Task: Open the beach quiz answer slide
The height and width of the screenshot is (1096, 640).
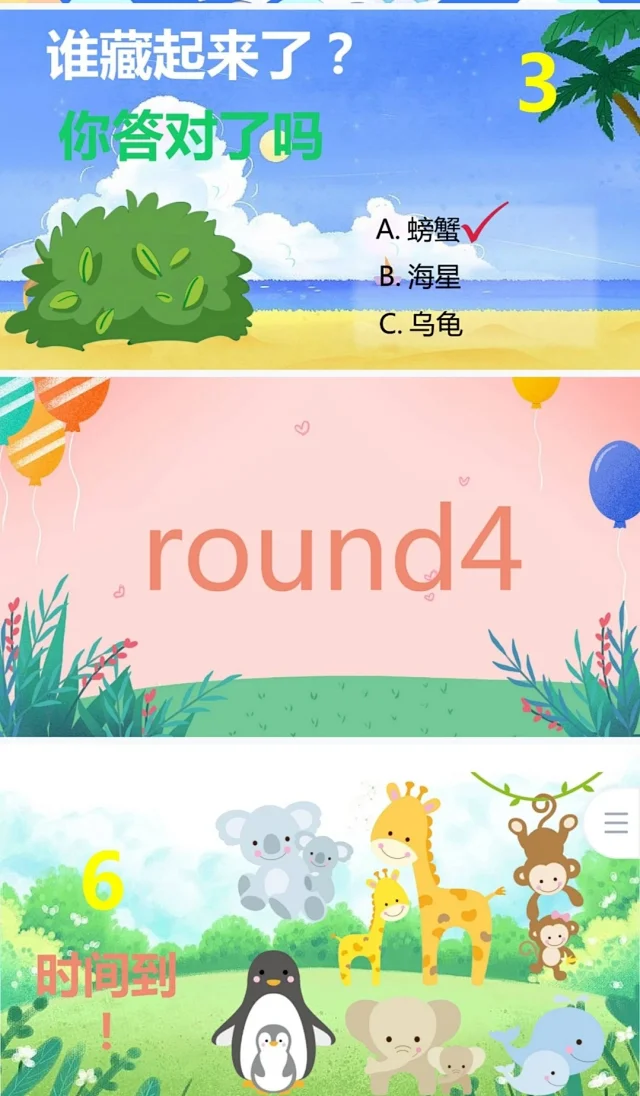Action: 320,190
